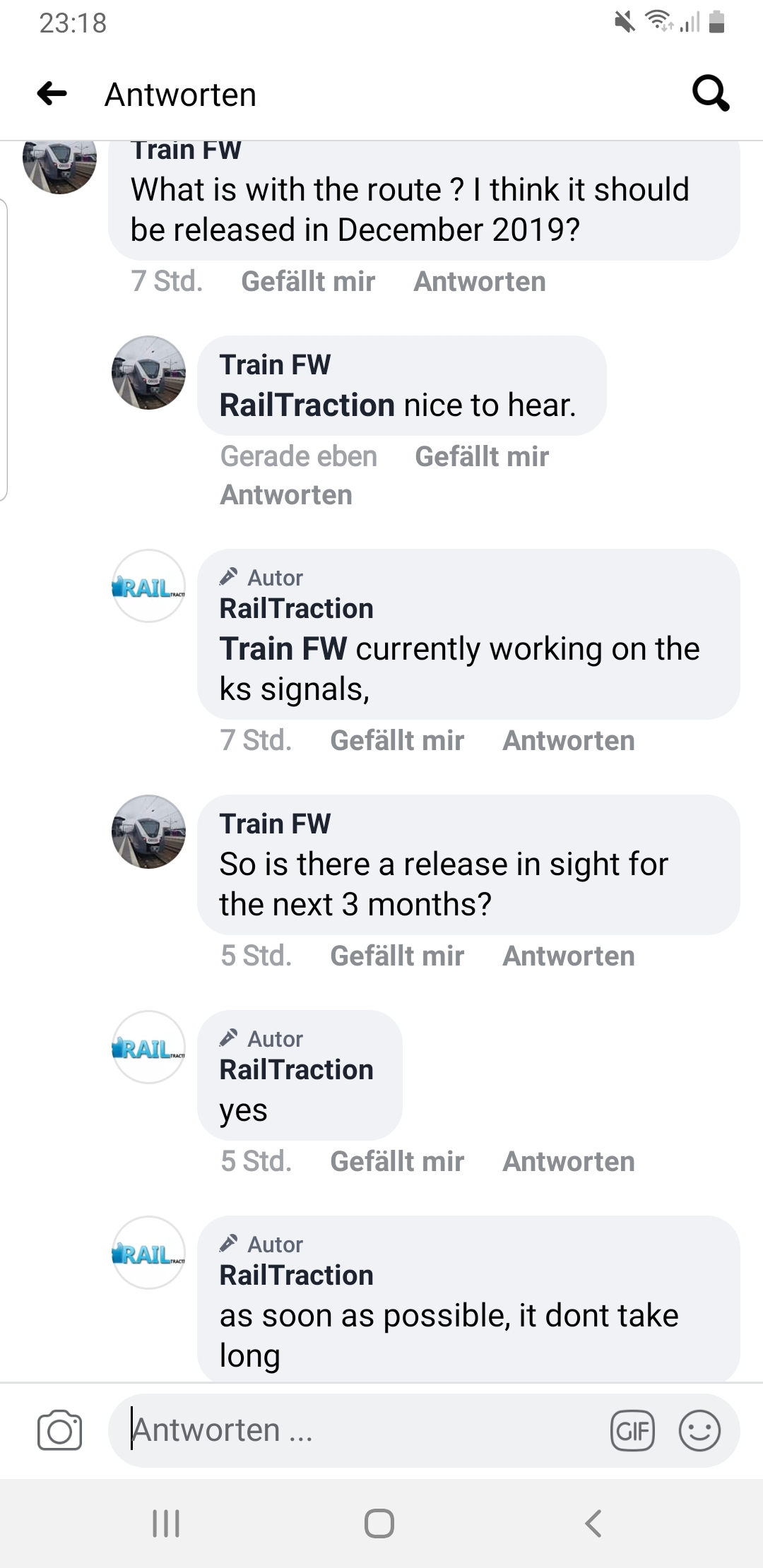Like RailTraction's "yes" comment

[397, 1161]
